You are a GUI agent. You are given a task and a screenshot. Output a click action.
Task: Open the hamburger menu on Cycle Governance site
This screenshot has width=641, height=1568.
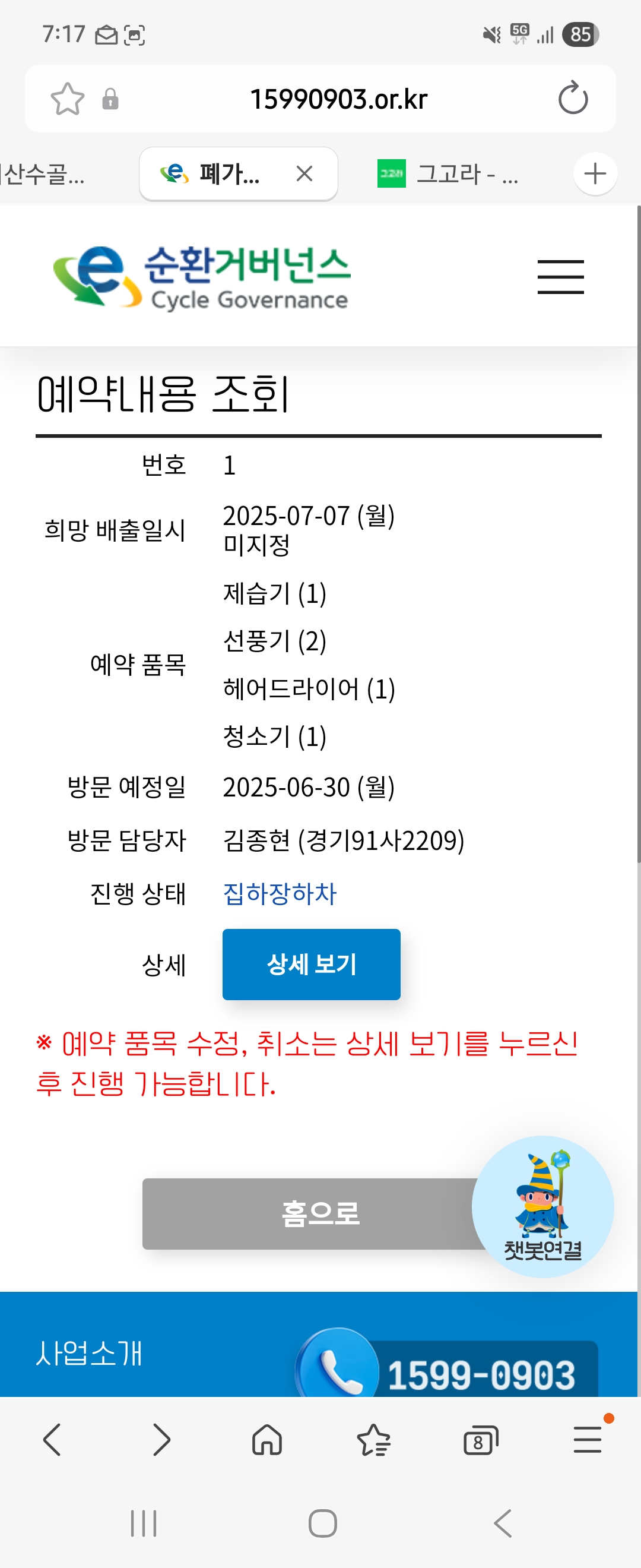[560, 276]
